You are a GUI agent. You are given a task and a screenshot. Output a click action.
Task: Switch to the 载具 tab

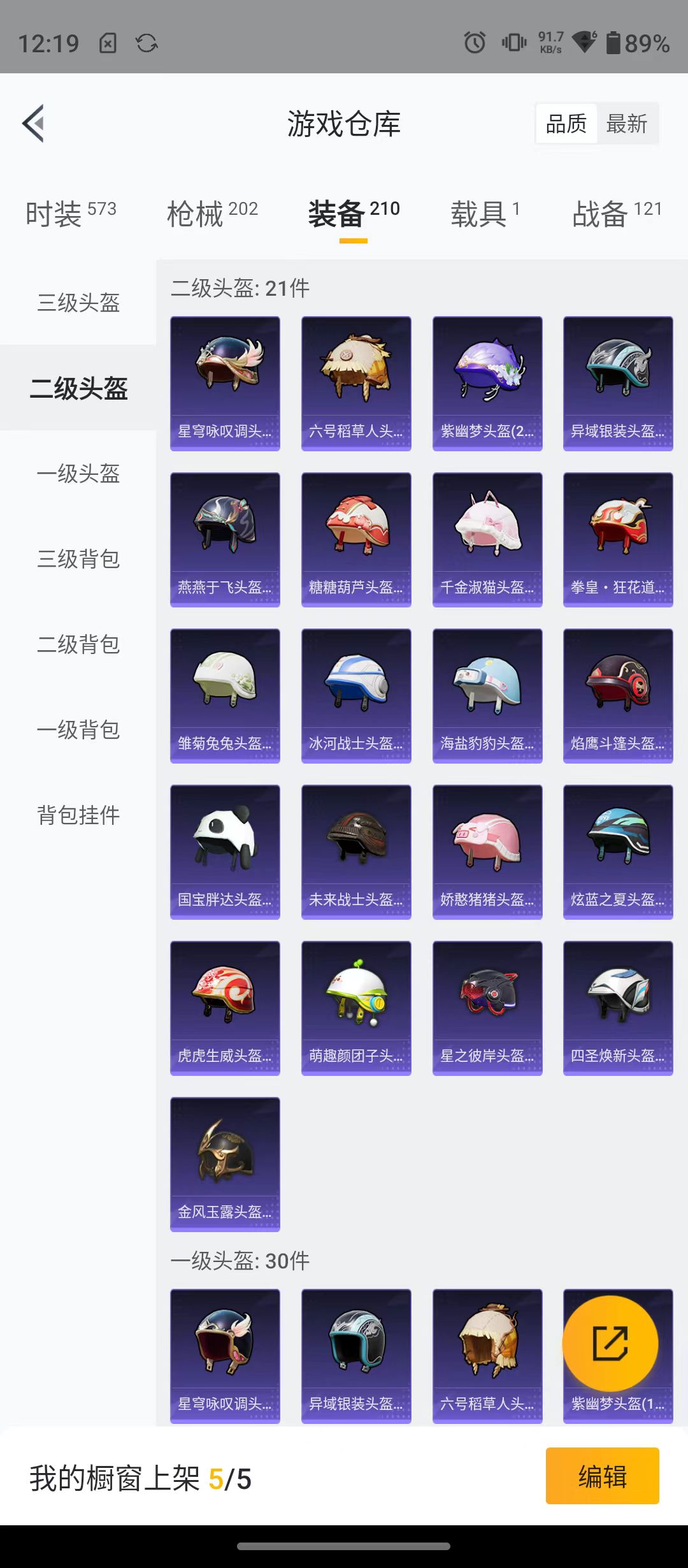point(485,213)
